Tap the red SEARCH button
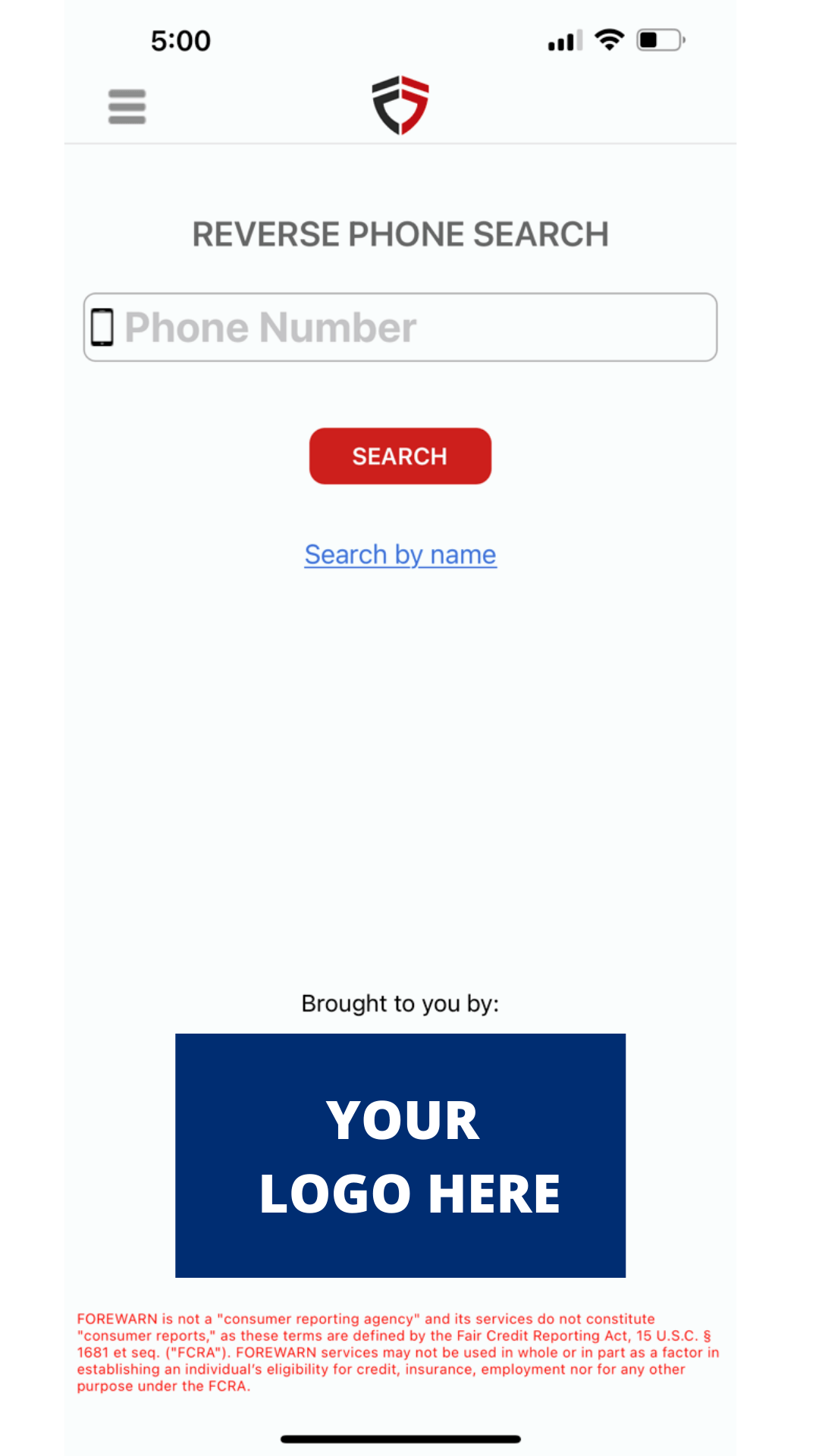819x1456 pixels. (x=400, y=456)
